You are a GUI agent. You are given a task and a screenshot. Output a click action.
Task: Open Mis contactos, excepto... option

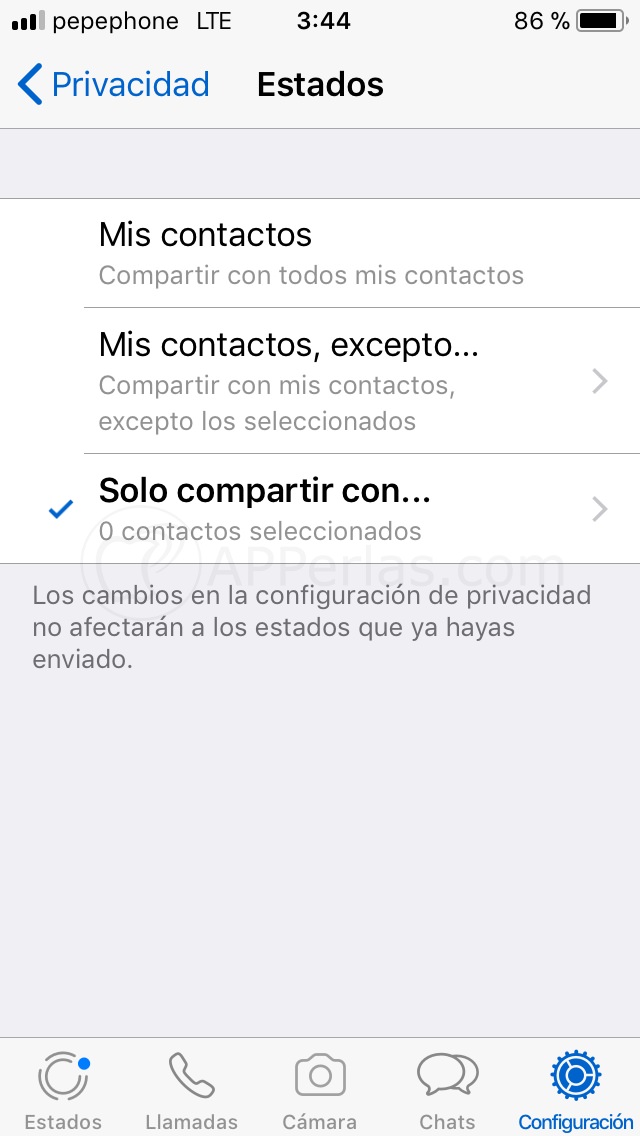click(x=320, y=381)
